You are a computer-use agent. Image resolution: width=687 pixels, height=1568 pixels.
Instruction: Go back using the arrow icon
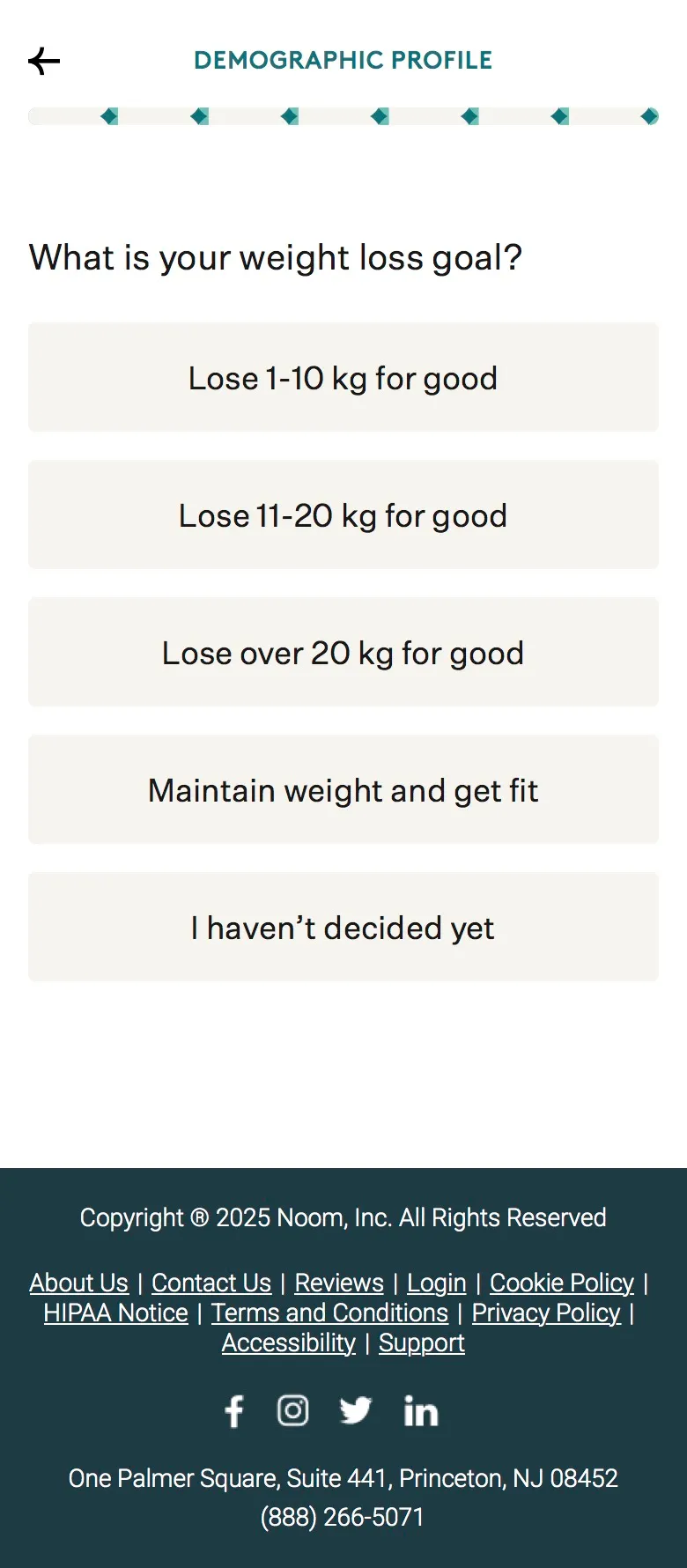pos(44,61)
